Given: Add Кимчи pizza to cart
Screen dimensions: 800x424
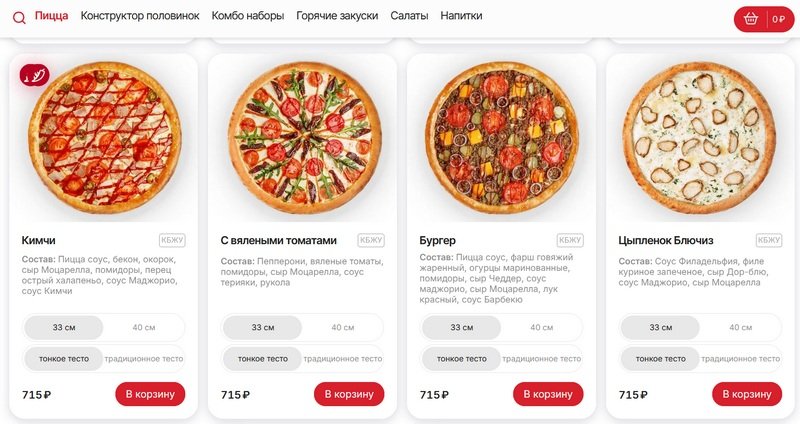Looking at the screenshot, I should [x=150, y=394].
